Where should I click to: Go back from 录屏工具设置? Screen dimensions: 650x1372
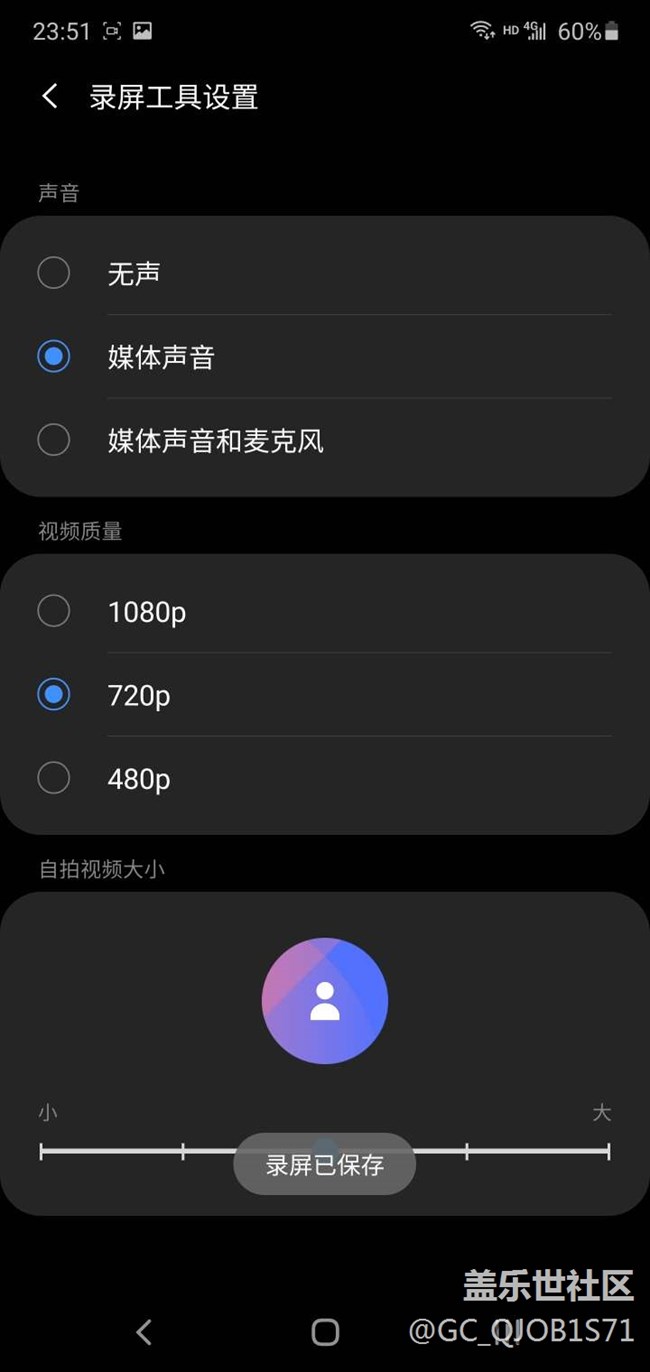(50, 97)
